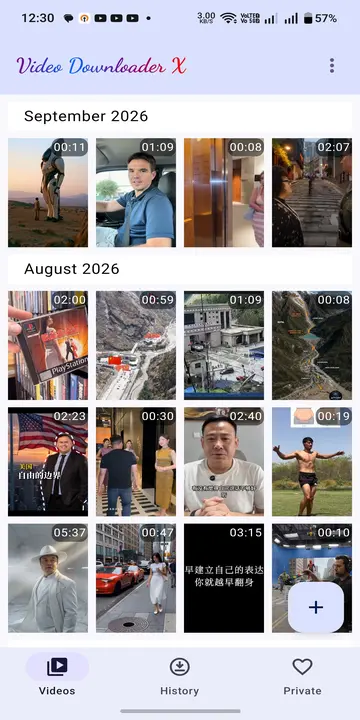Open the 02:07 street stairs video
360x720 pixels.
pos(312,193)
